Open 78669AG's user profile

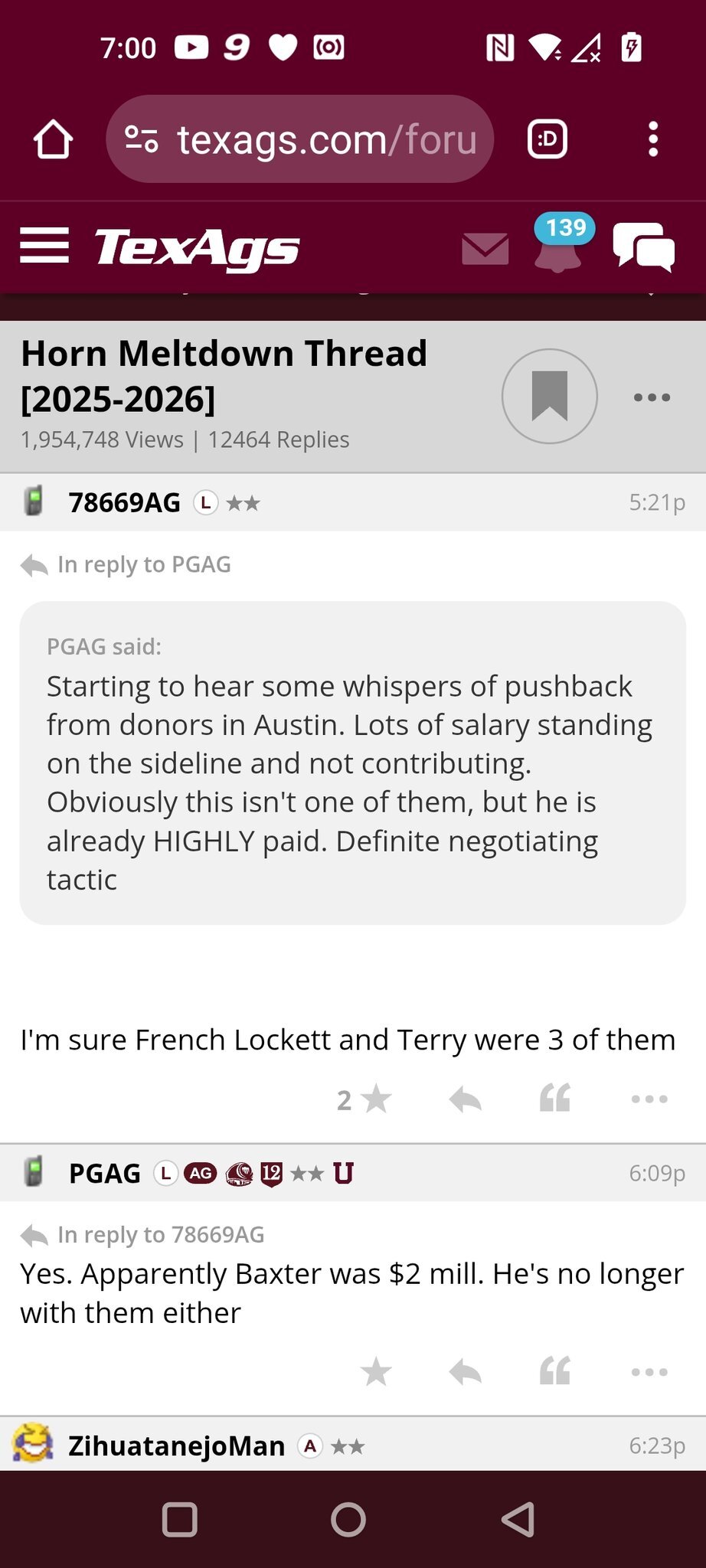(x=124, y=503)
